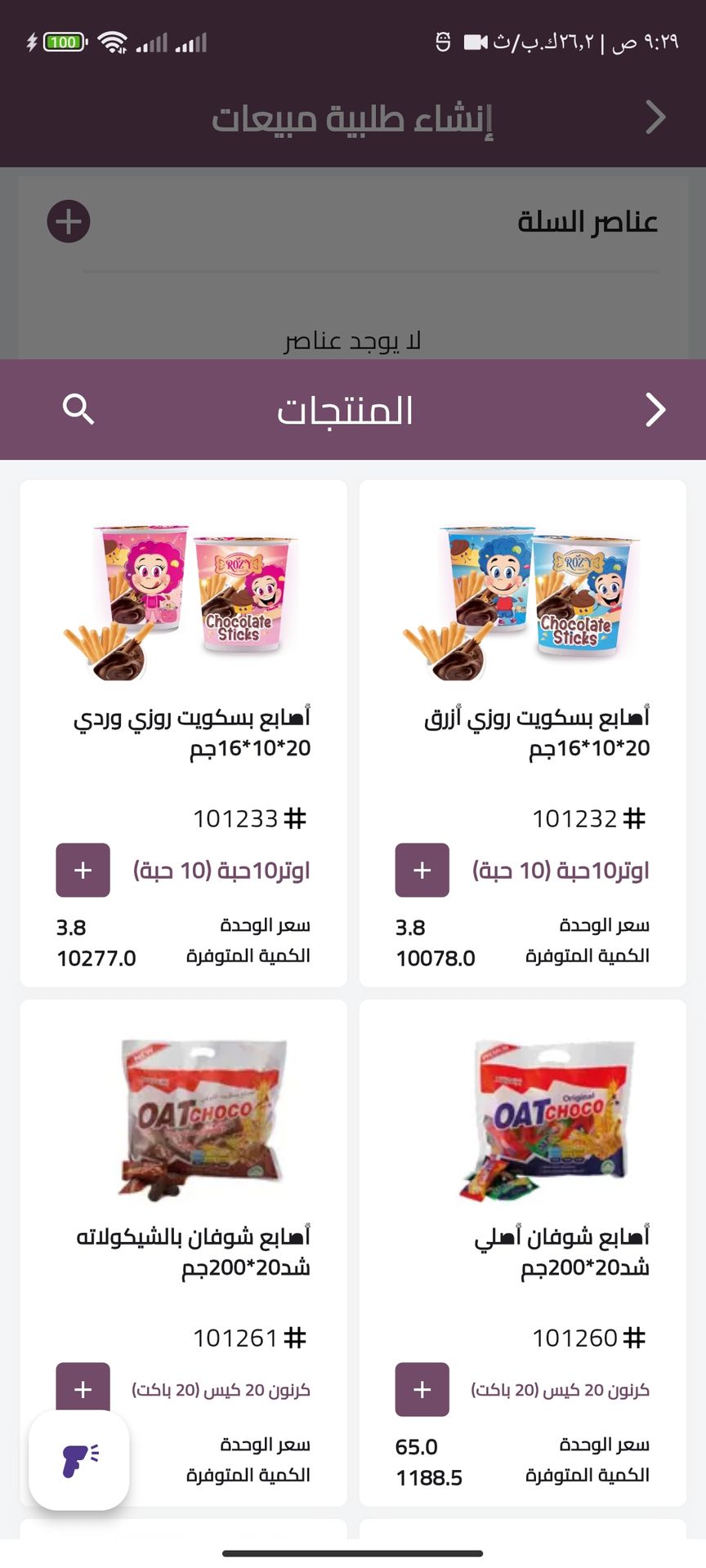Add a new cart item with the plus circle
This screenshot has height=1568, width=706.
coord(69,221)
